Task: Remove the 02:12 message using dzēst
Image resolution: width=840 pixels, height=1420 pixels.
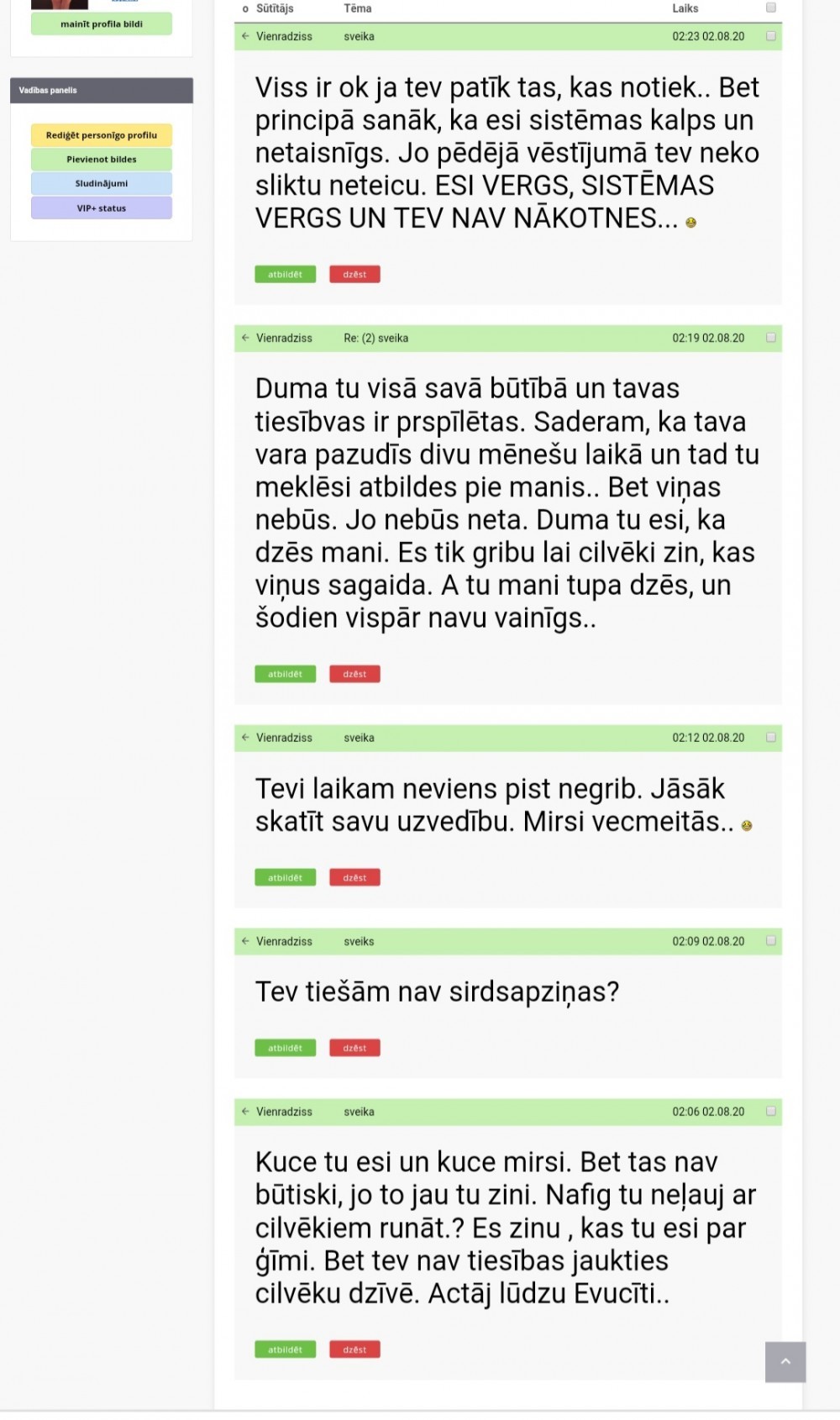Action: pyautogui.click(x=354, y=877)
